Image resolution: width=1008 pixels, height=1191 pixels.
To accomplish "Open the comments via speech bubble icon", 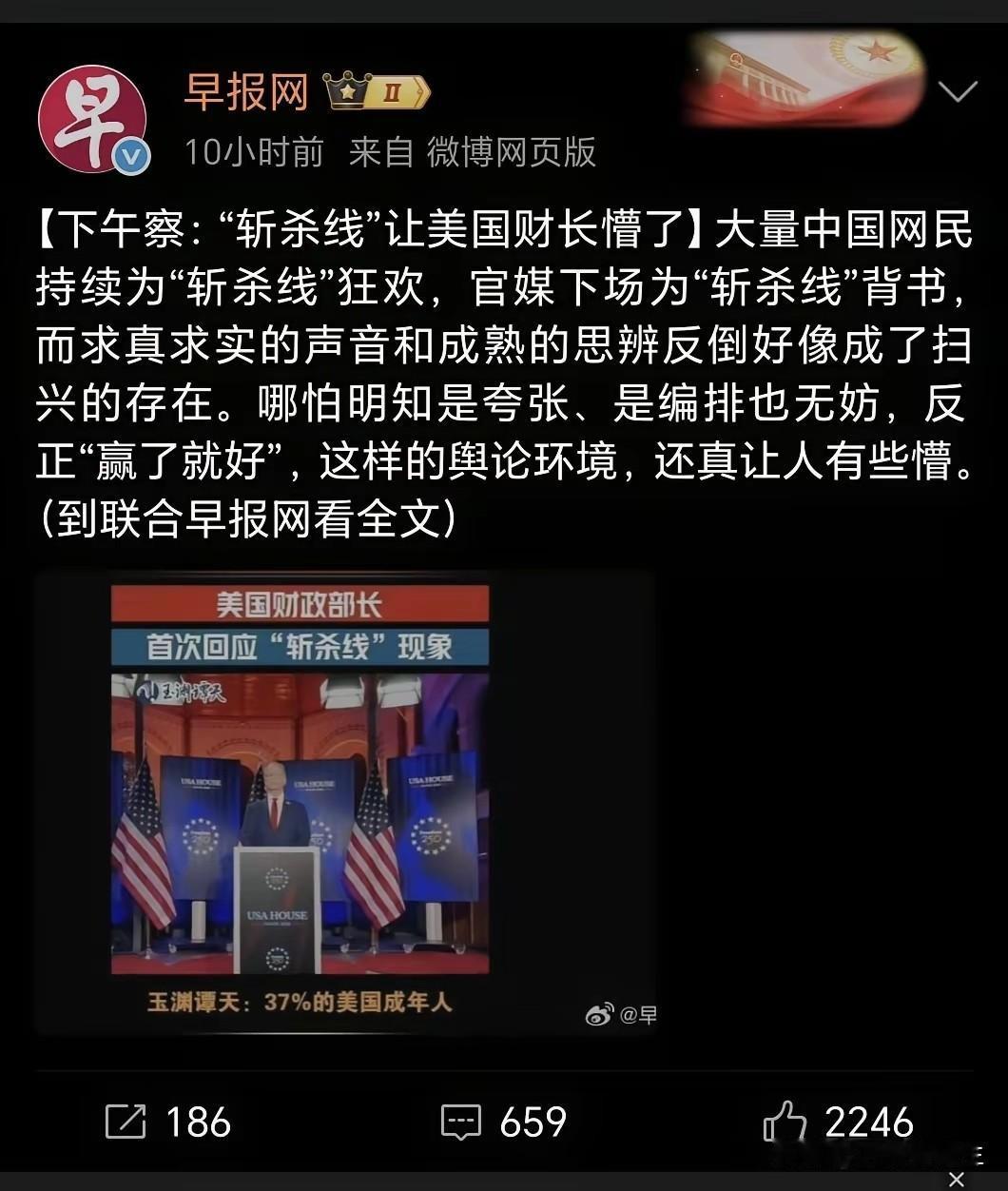I will [x=460, y=1123].
